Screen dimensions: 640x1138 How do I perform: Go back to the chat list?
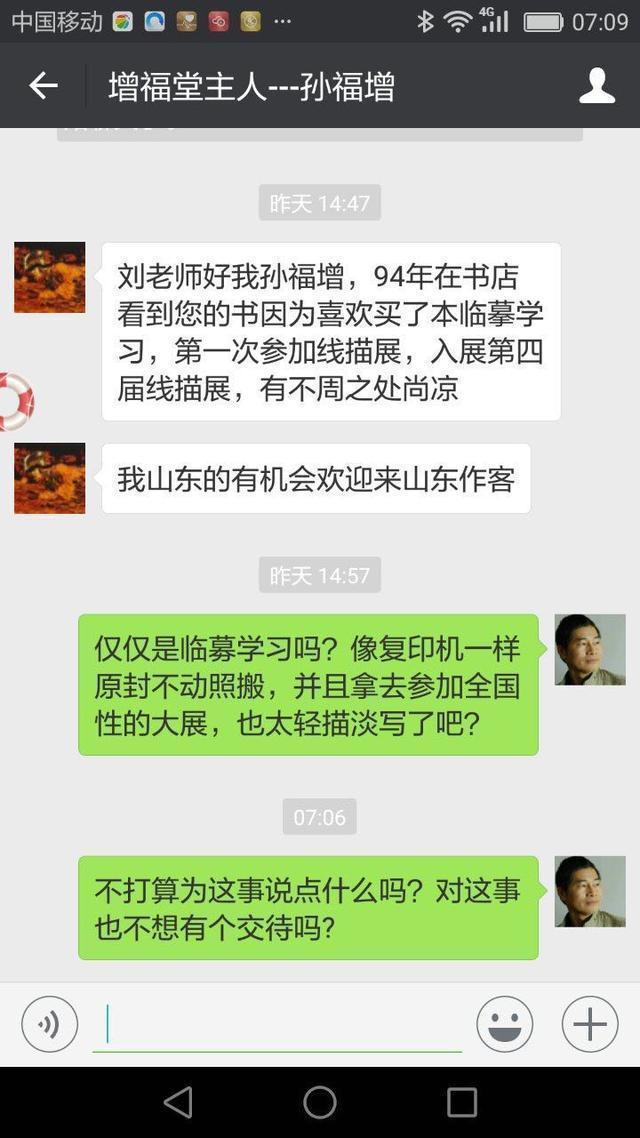click(x=43, y=86)
